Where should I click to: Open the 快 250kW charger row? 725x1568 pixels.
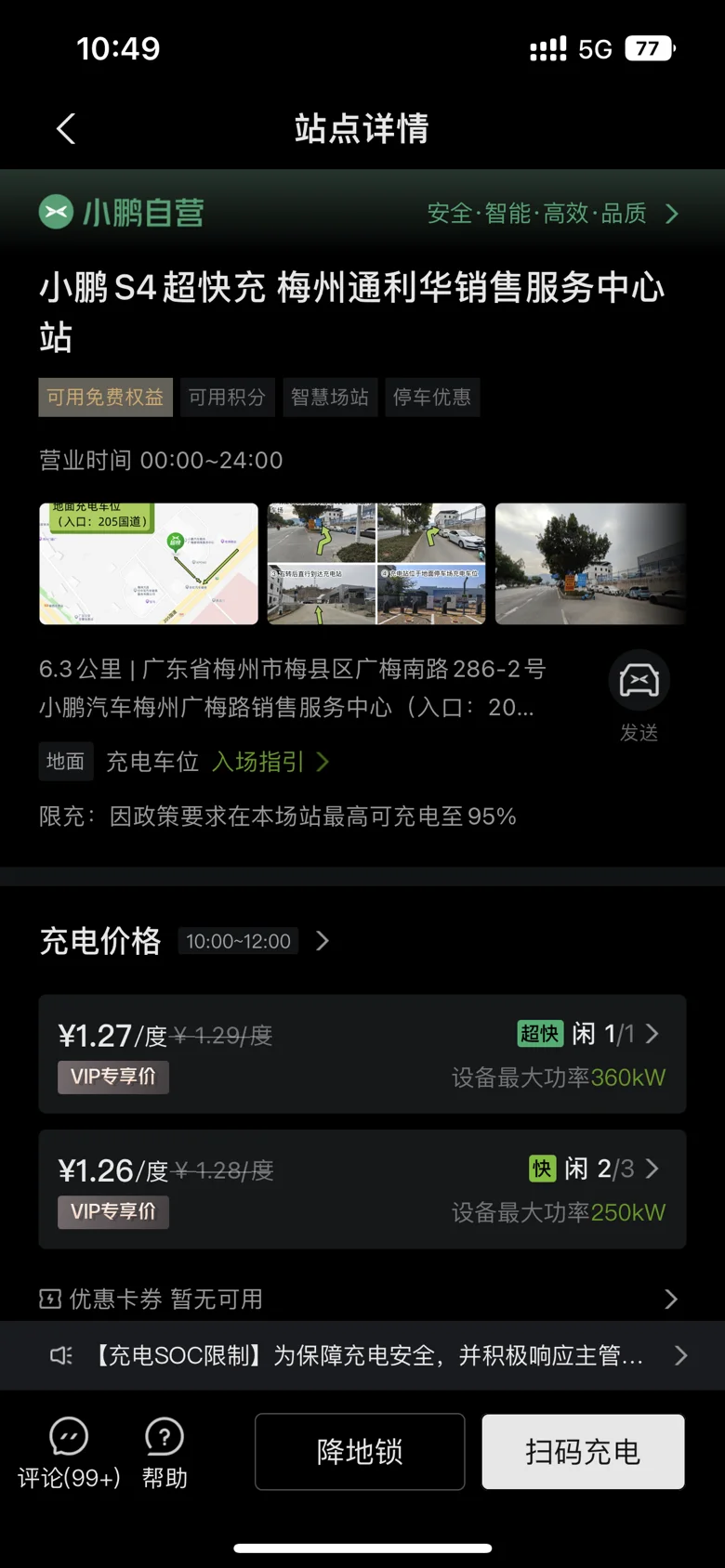click(362, 1189)
